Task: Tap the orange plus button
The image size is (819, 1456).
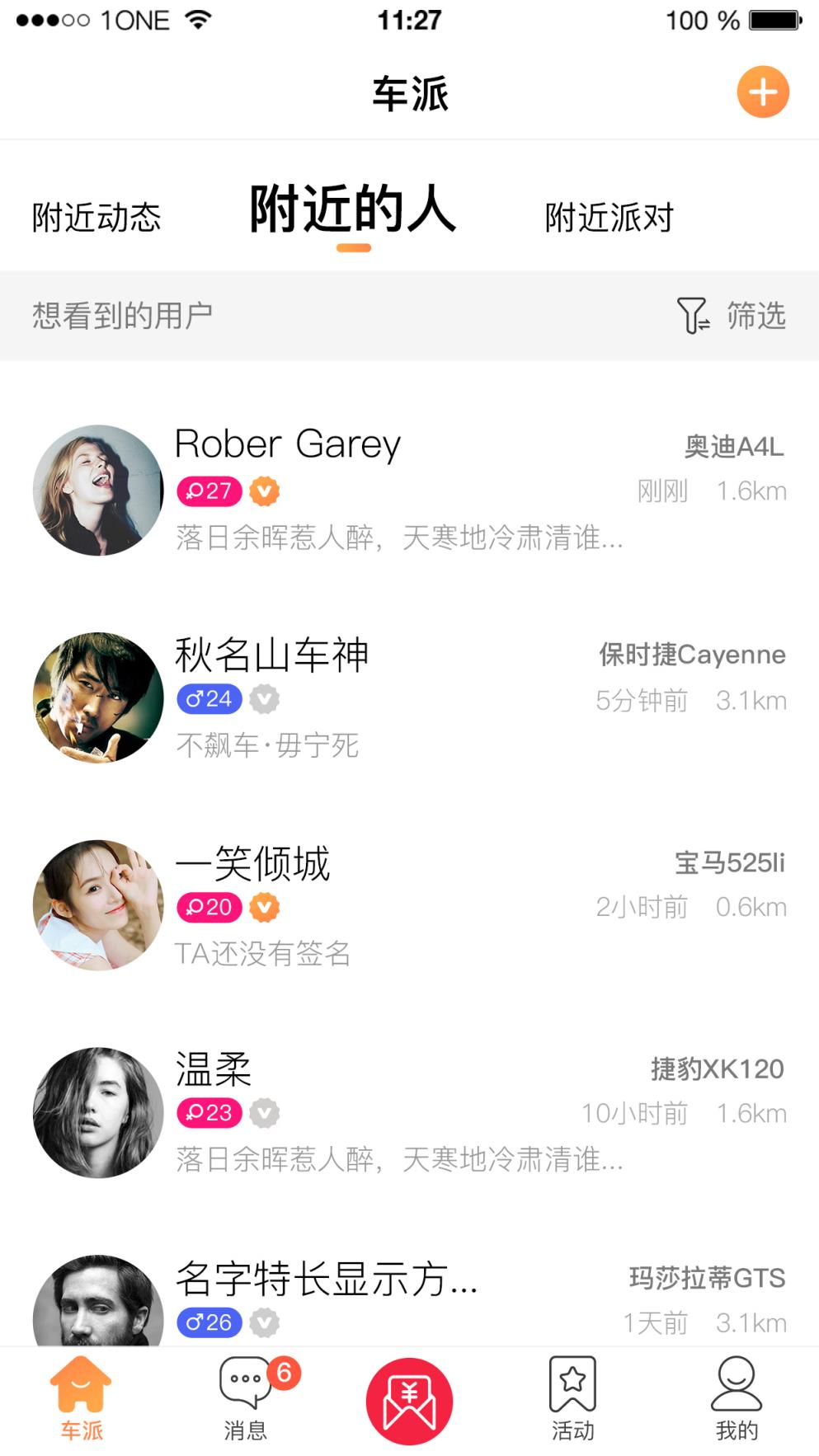Action: 762,92
